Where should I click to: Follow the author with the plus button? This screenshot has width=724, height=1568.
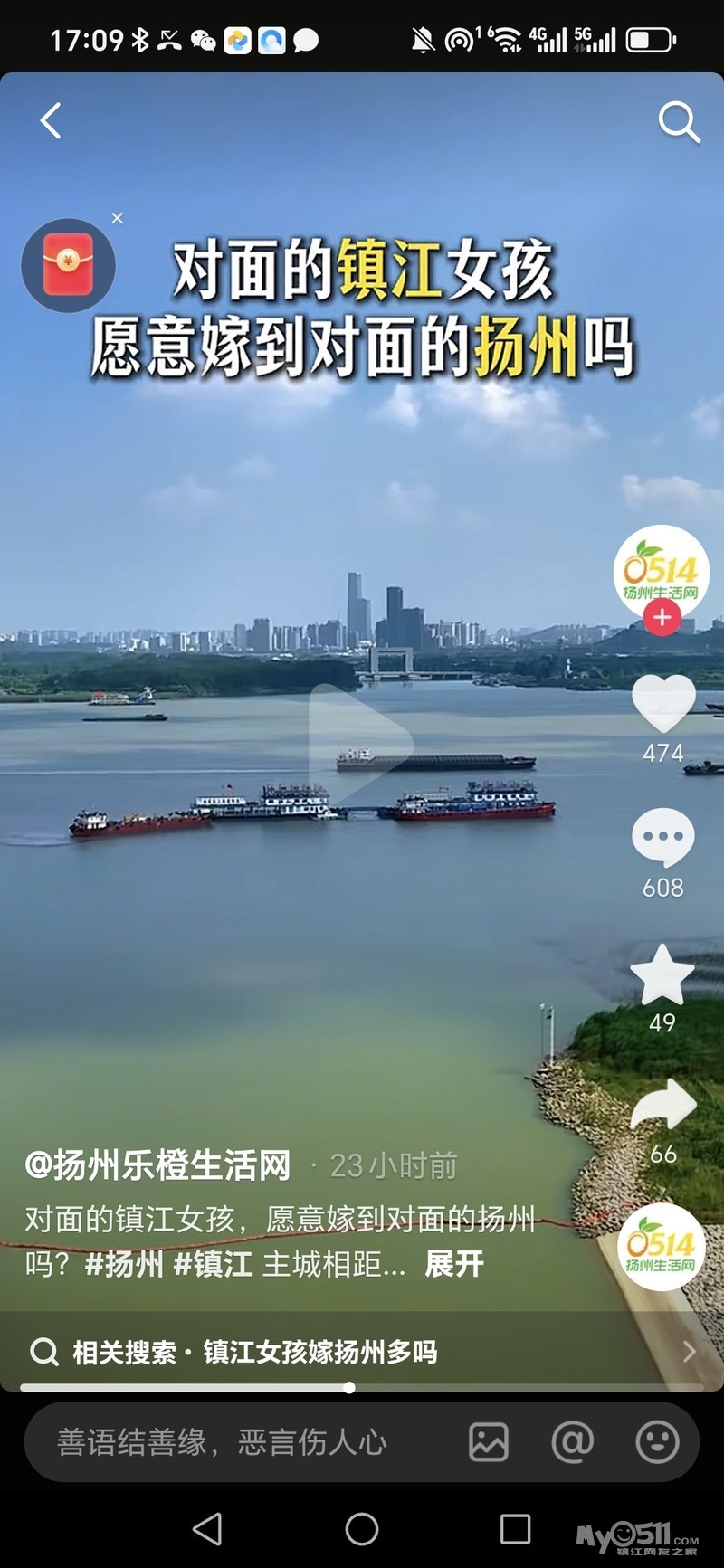point(662,617)
